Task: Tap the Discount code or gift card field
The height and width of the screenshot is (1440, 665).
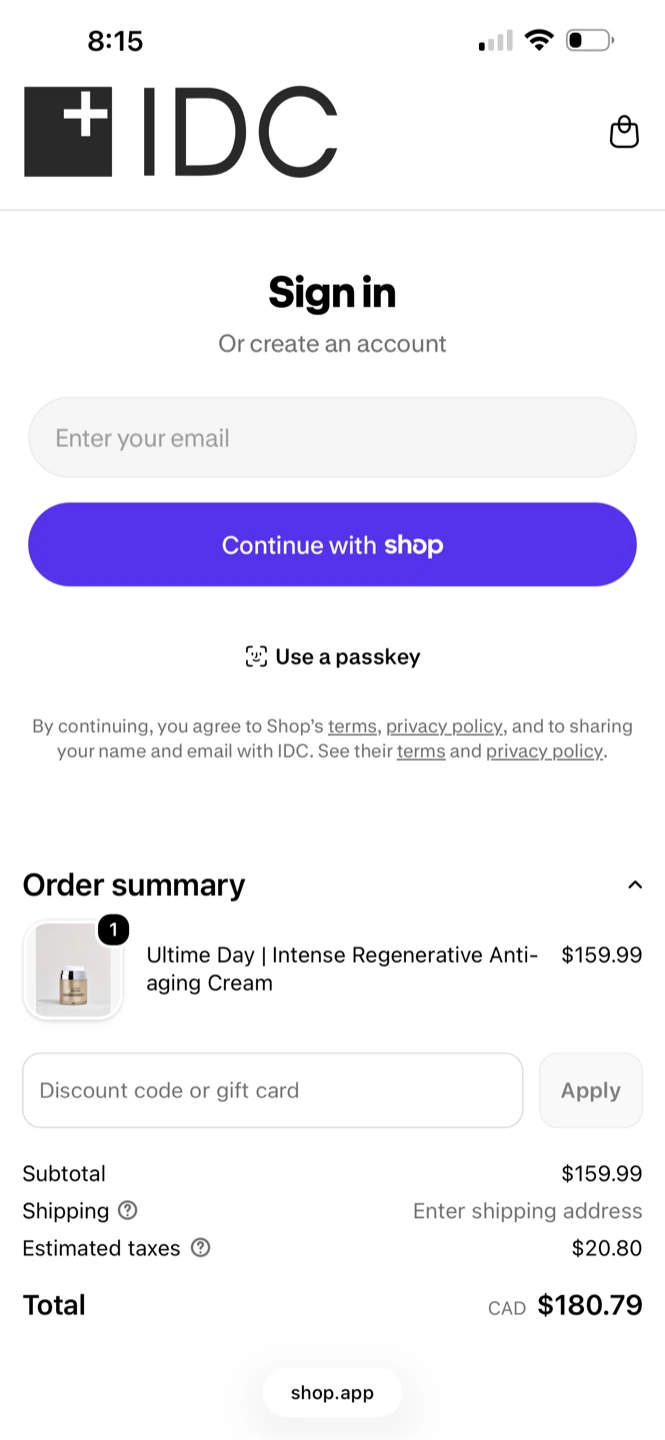Action: pos(273,1090)
